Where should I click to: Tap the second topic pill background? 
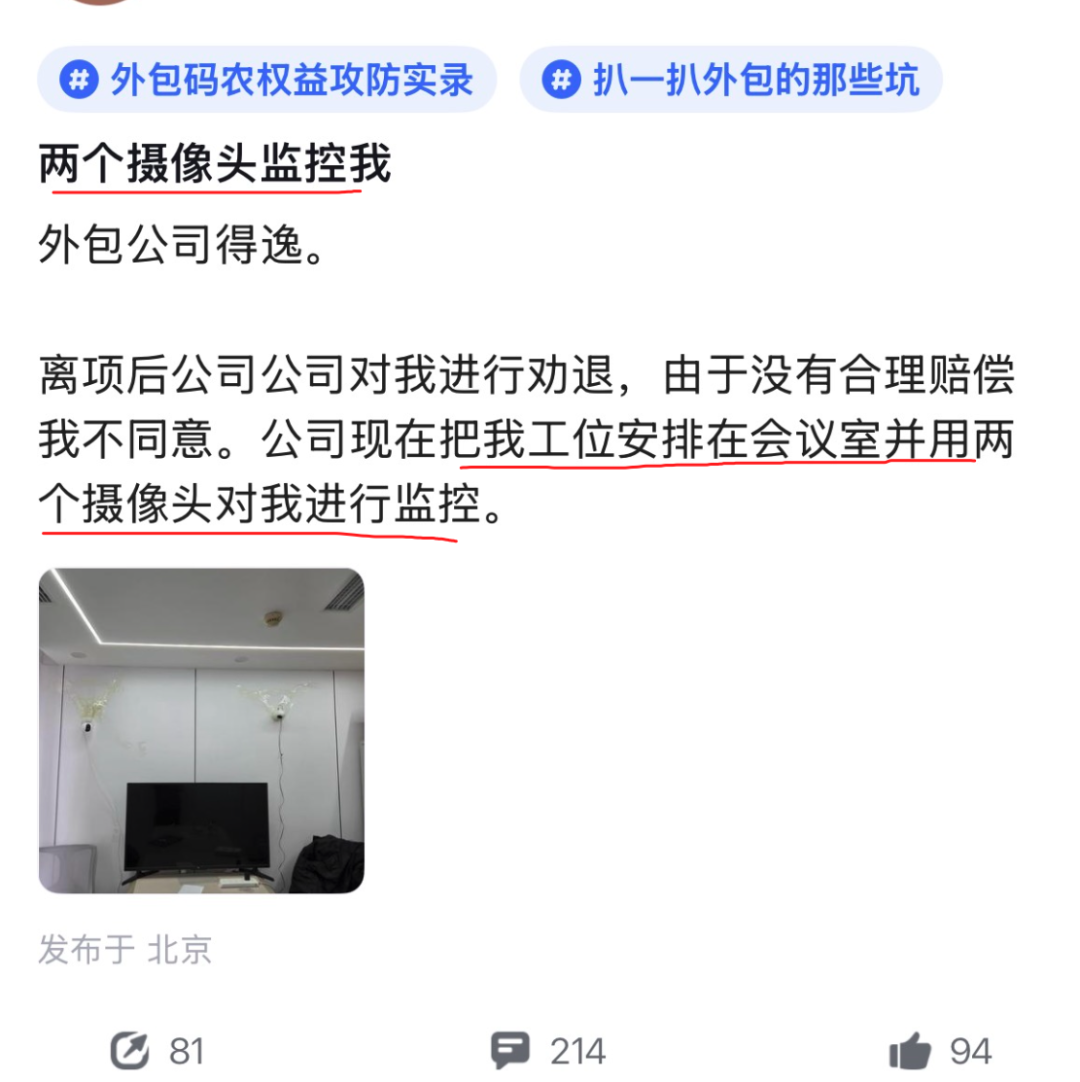[x=730, y=80]
